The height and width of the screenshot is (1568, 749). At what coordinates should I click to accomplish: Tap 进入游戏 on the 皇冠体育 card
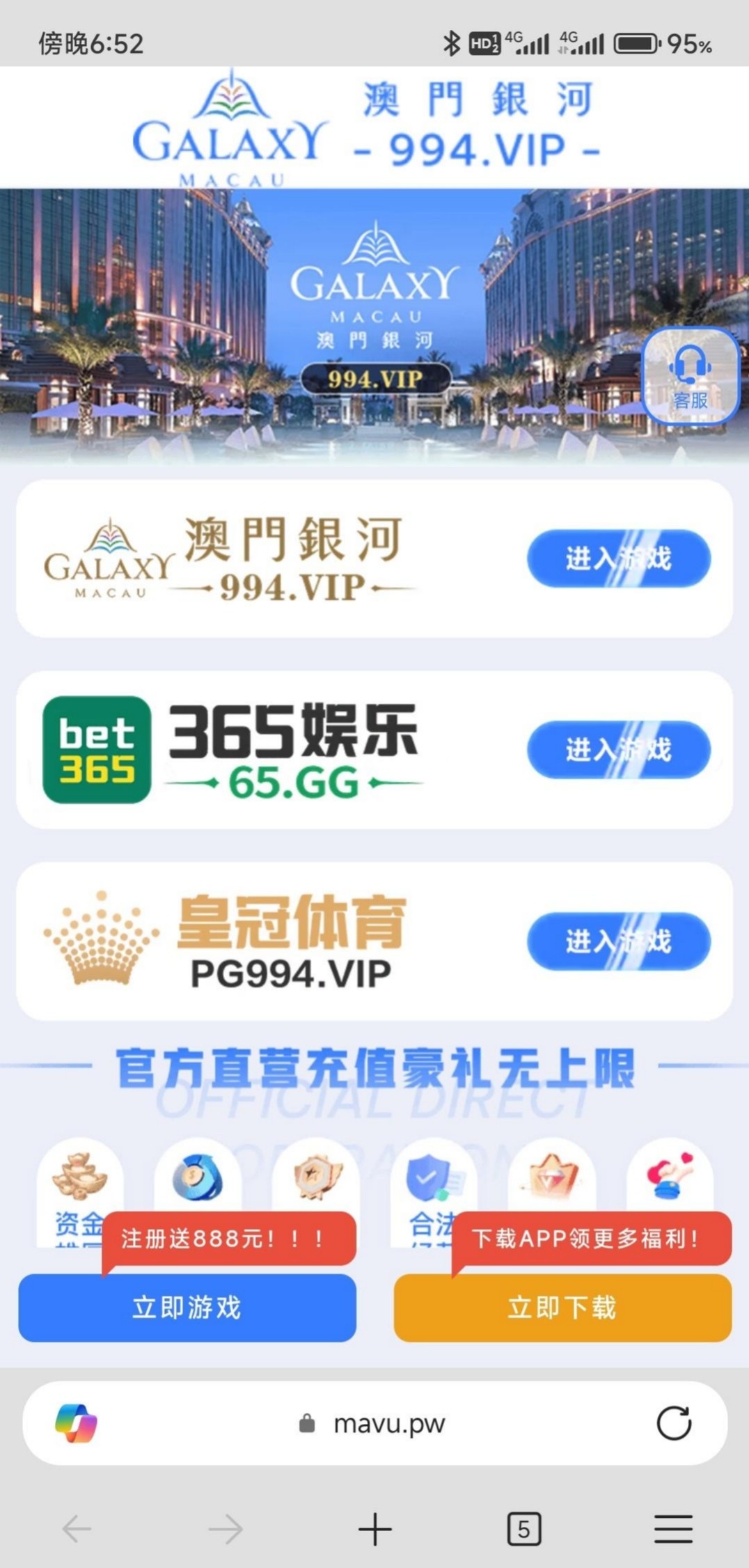pos(618,941)
